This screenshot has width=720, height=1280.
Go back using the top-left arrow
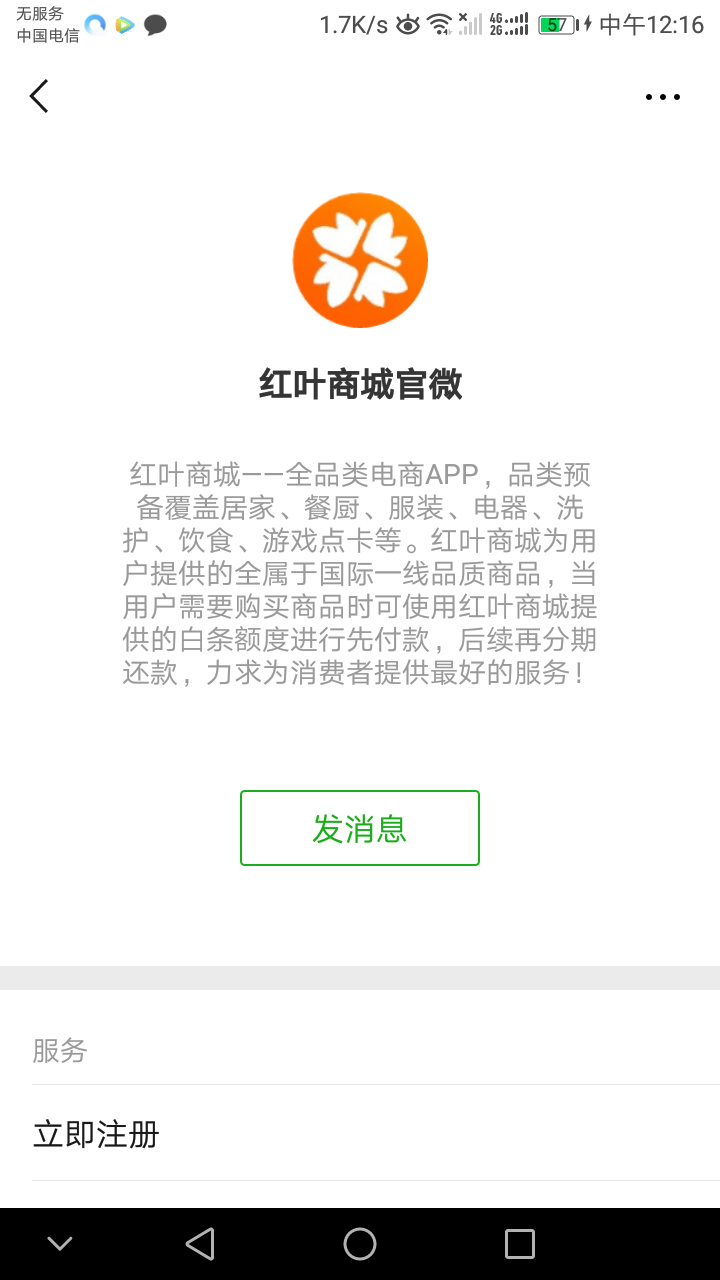(x=39, y=96)
